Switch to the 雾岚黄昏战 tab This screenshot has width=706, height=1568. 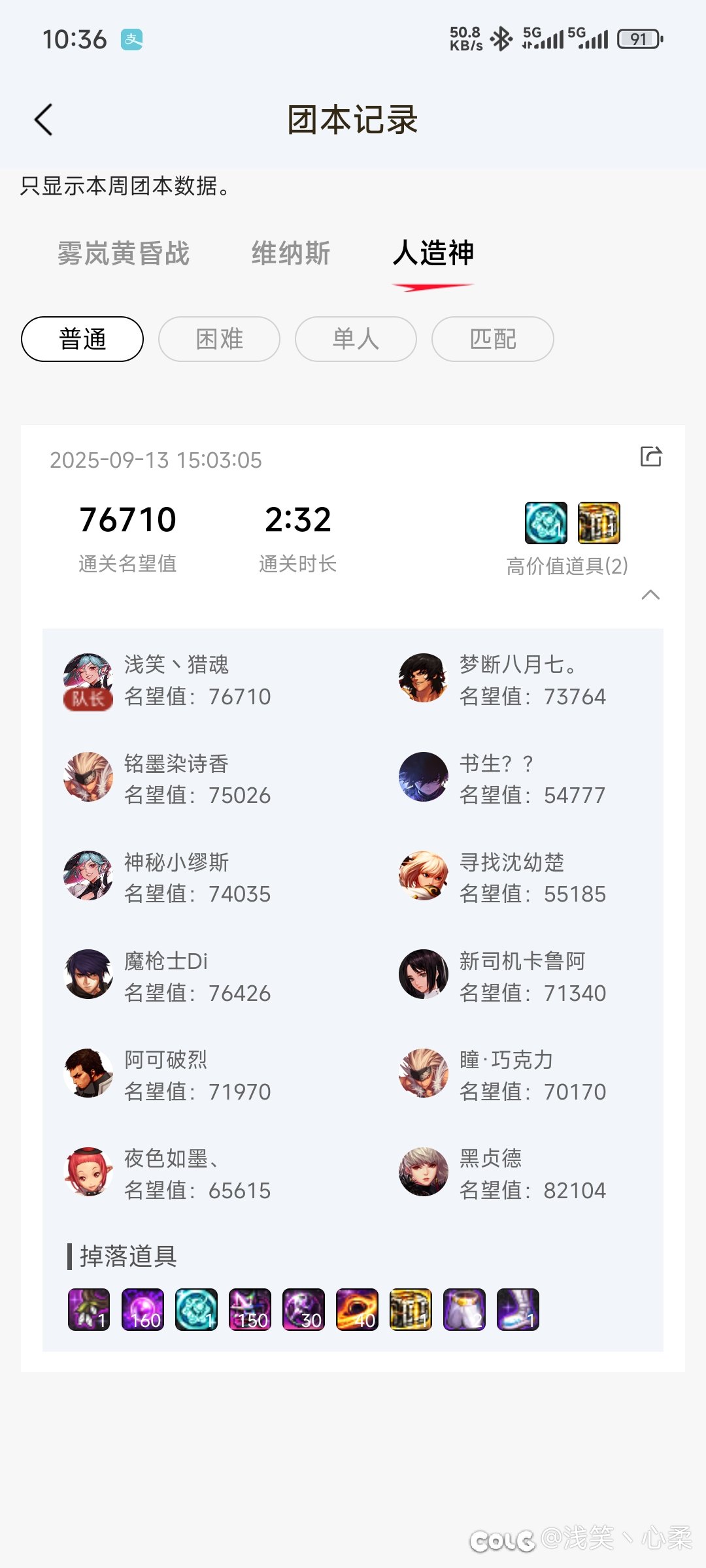(x=123, y=253)
